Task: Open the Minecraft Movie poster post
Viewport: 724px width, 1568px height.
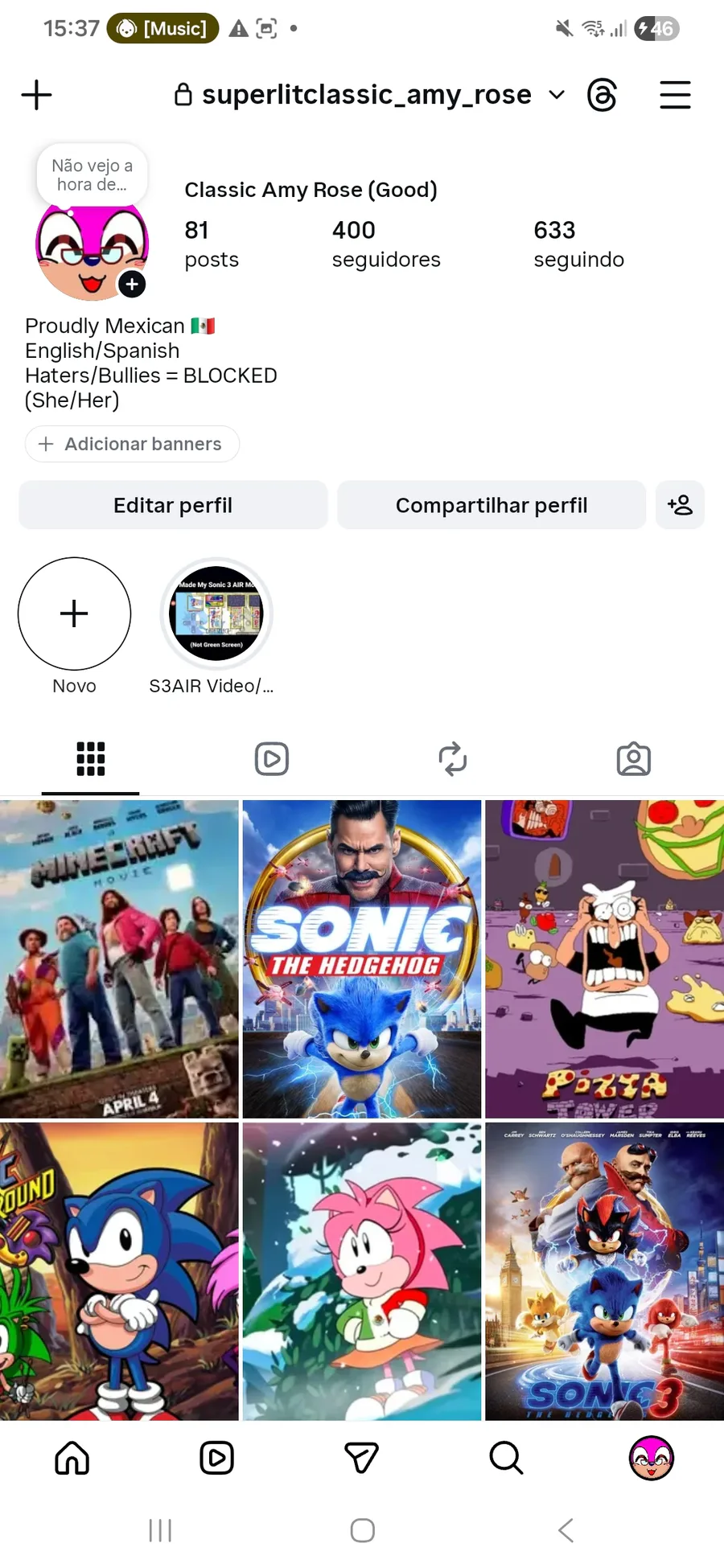Action: (119, 958)
